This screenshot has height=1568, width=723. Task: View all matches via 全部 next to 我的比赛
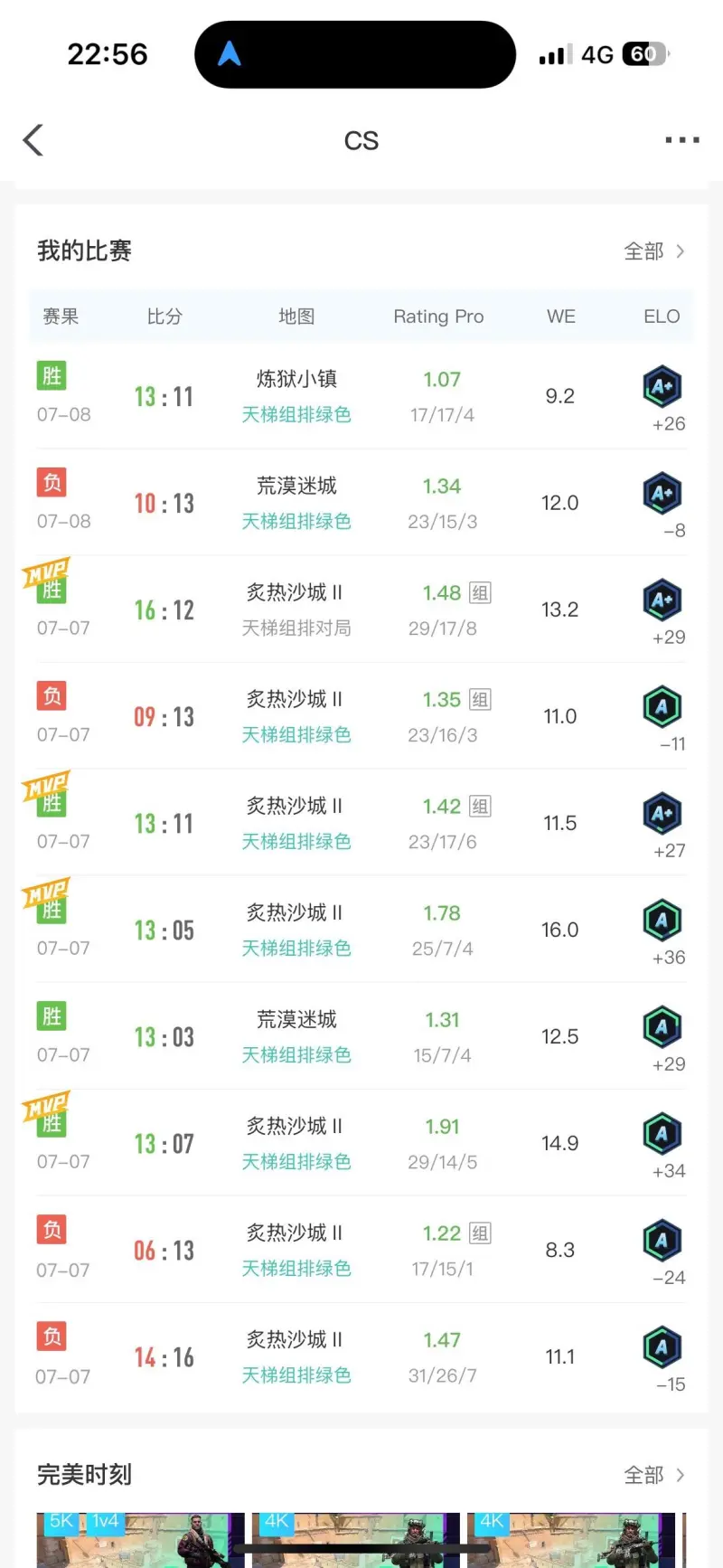coord(653,251)
